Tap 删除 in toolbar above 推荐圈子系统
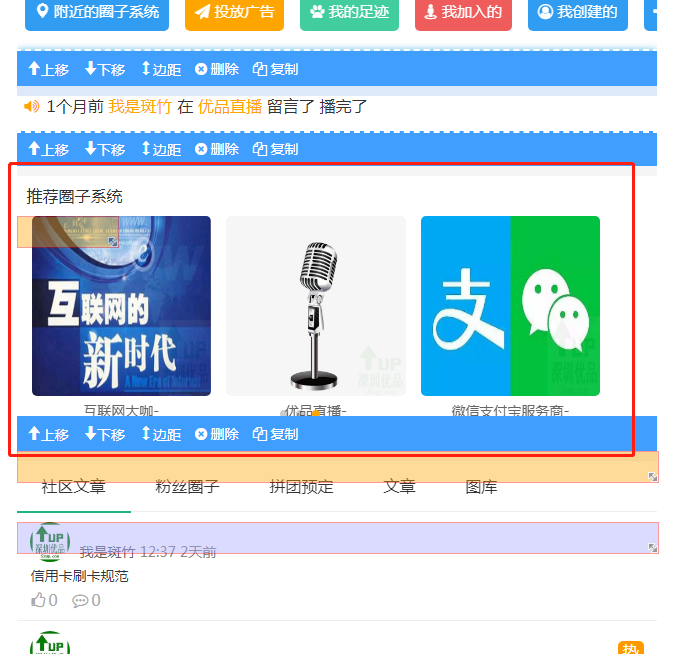677x654 pixels. point(216,149)
